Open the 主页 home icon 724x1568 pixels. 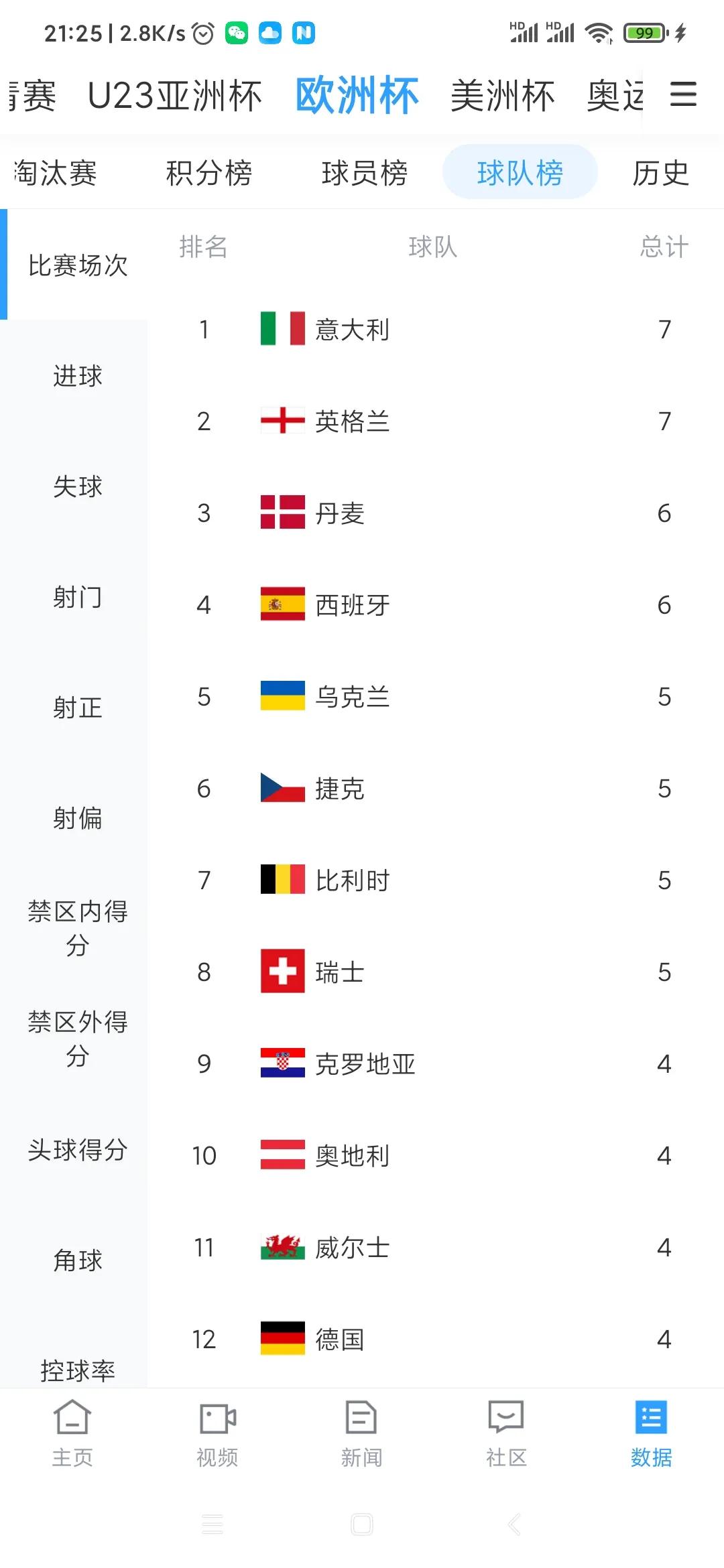pos(72,1434)
